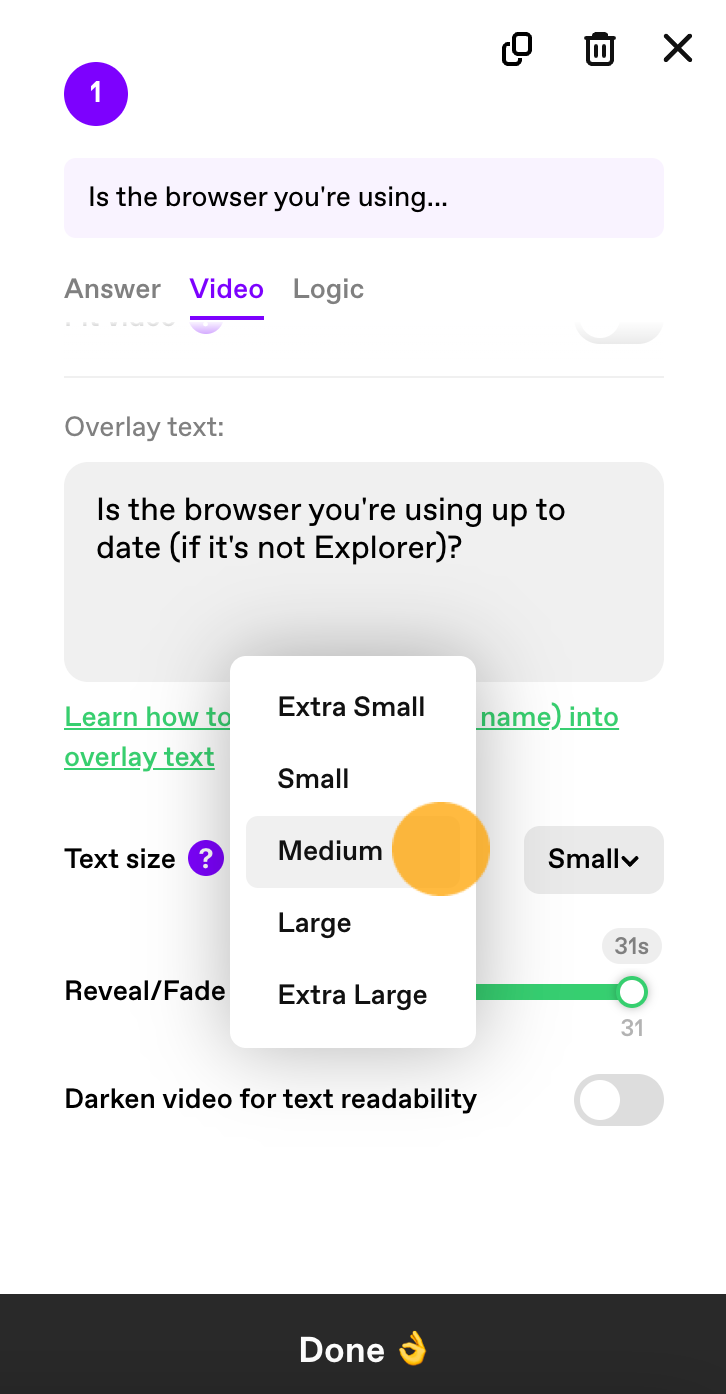Close the editing panel
Image resolution: width=726 pixels, height=1394 pixels.
[x=678, y=48]
